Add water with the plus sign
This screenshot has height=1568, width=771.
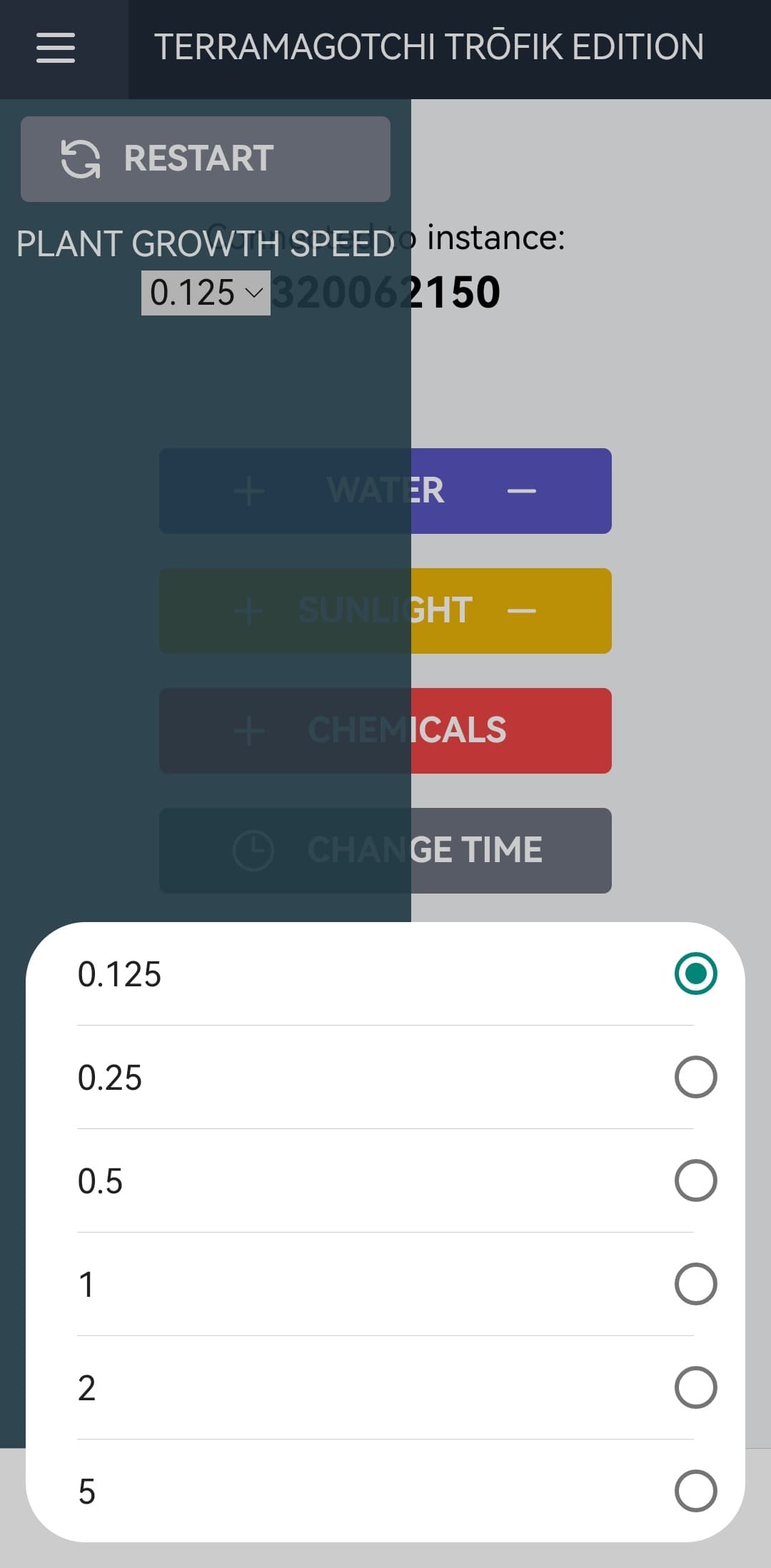[249, 491]
